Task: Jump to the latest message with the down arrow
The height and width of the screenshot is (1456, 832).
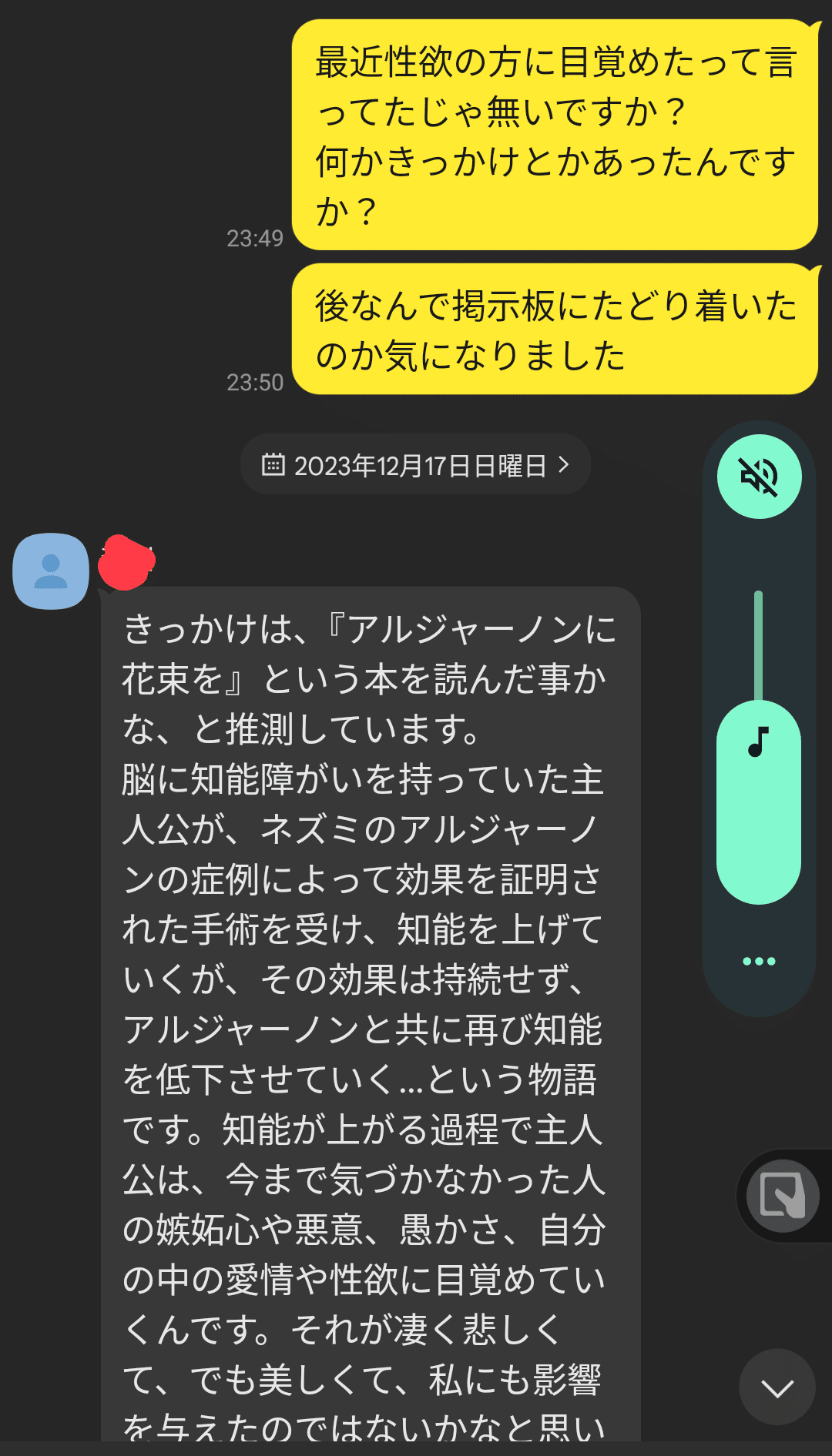Action: point(777,1387)
